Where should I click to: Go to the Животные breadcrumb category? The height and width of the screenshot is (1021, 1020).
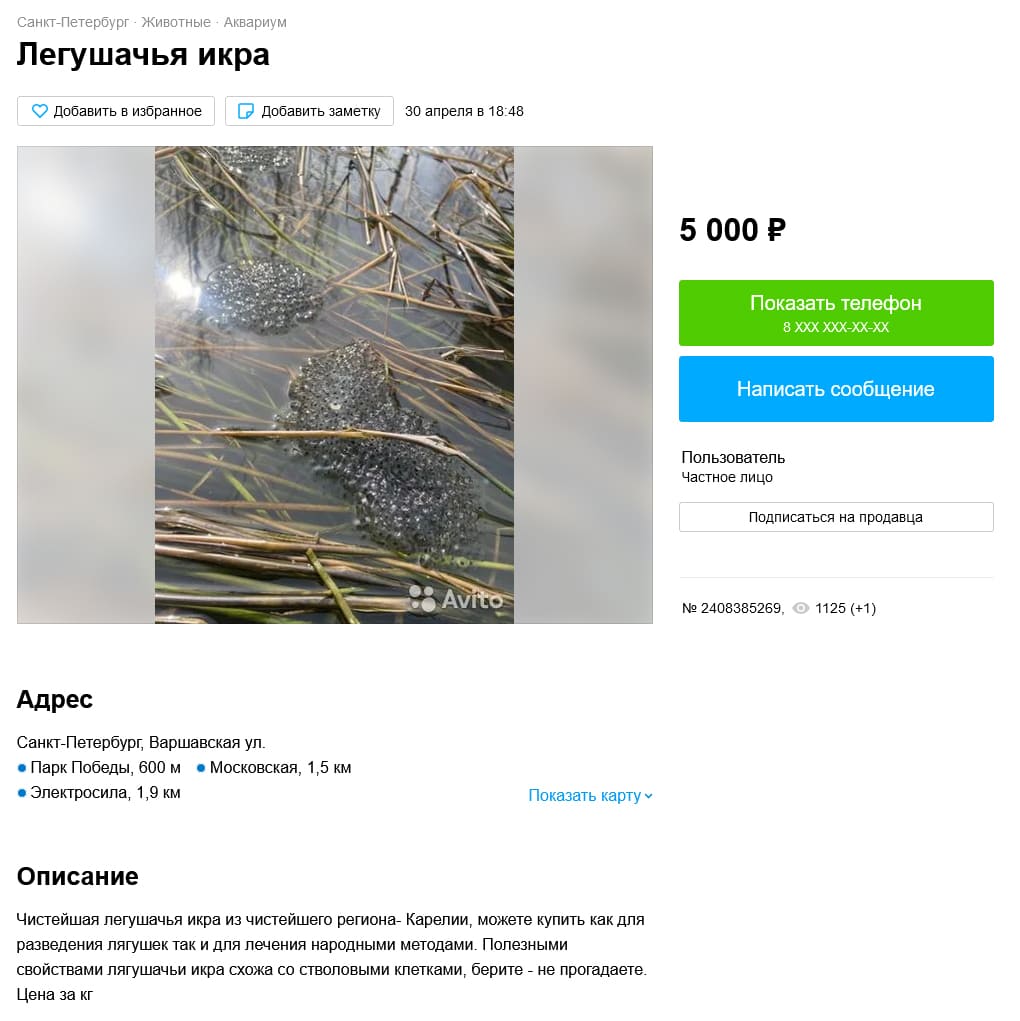pos(176,22)
